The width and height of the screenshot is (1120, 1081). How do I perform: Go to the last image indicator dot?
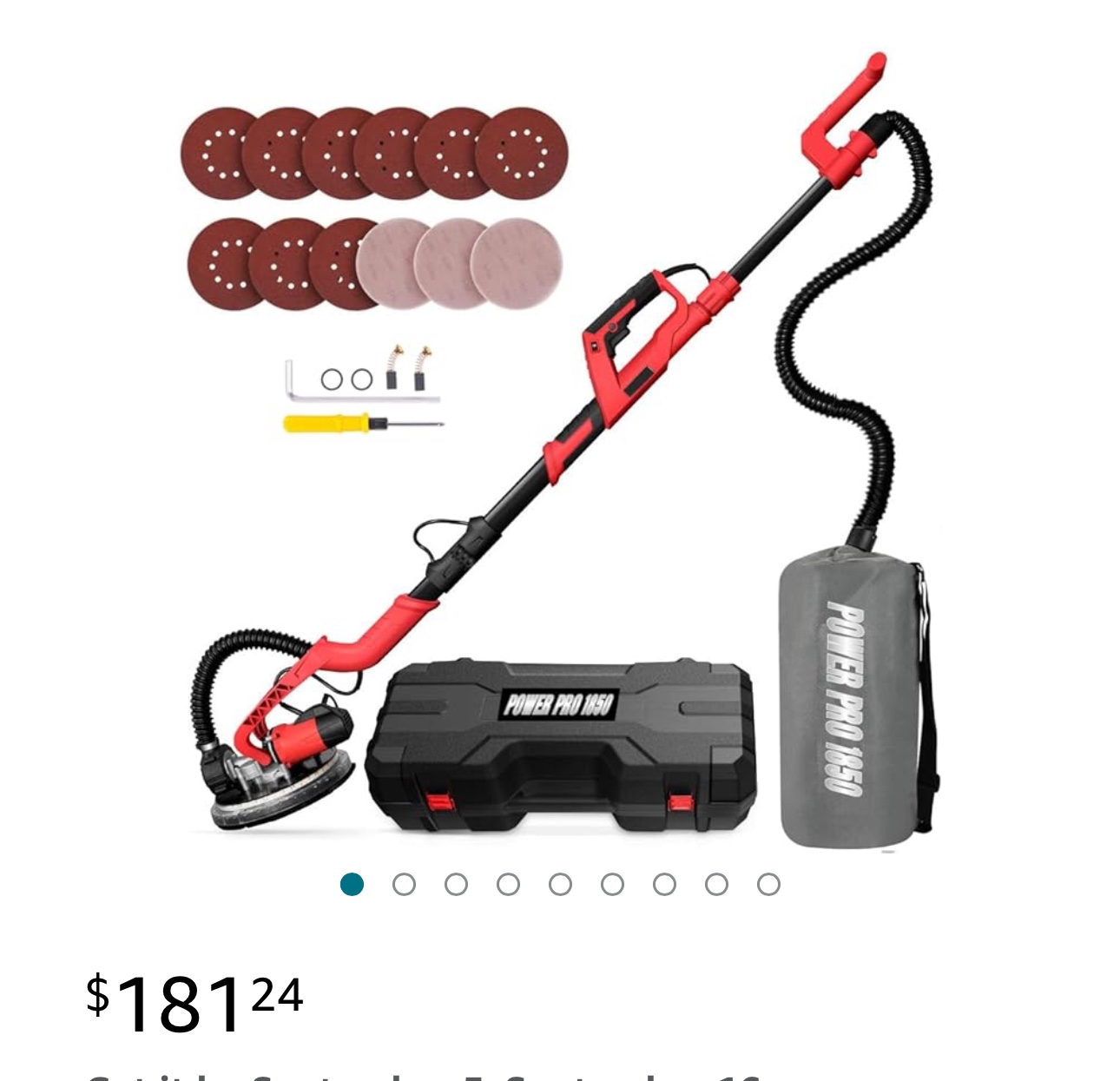[768, 885]
